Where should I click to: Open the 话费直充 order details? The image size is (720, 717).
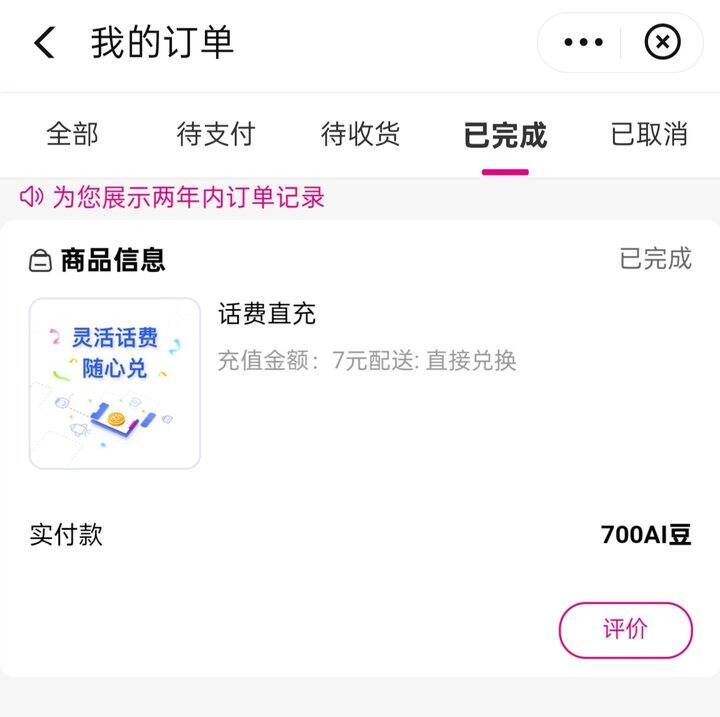click(x=267, y=314)
